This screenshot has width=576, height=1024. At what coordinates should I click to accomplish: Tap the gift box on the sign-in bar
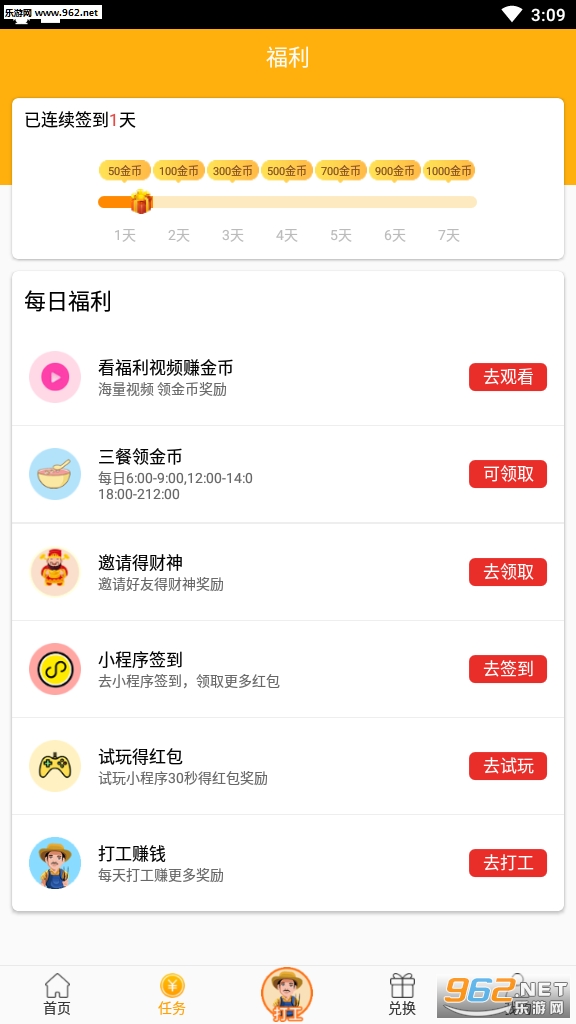(141, 202)
